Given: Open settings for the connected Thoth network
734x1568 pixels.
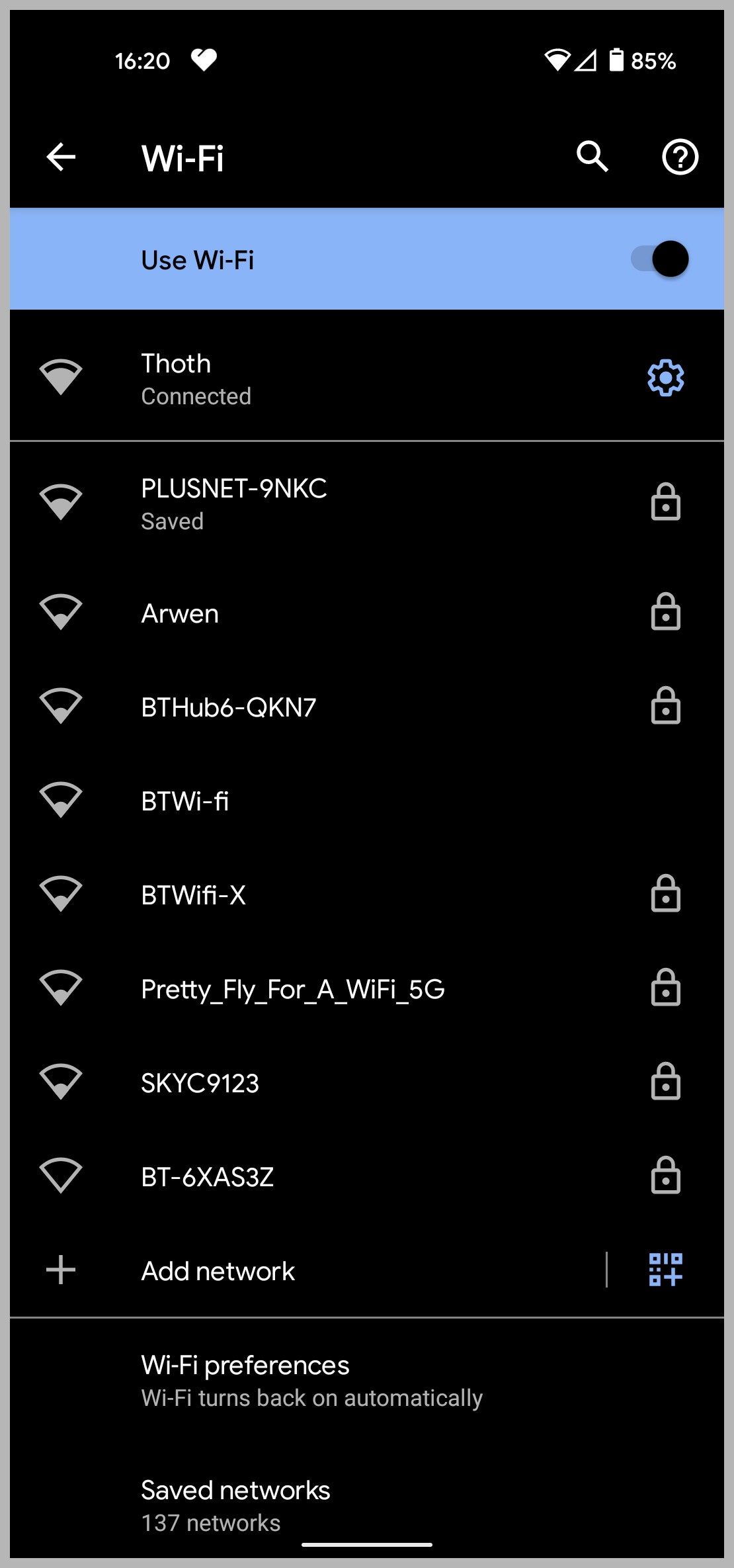Looking at the screenshot, I should (x=664, y=378).
